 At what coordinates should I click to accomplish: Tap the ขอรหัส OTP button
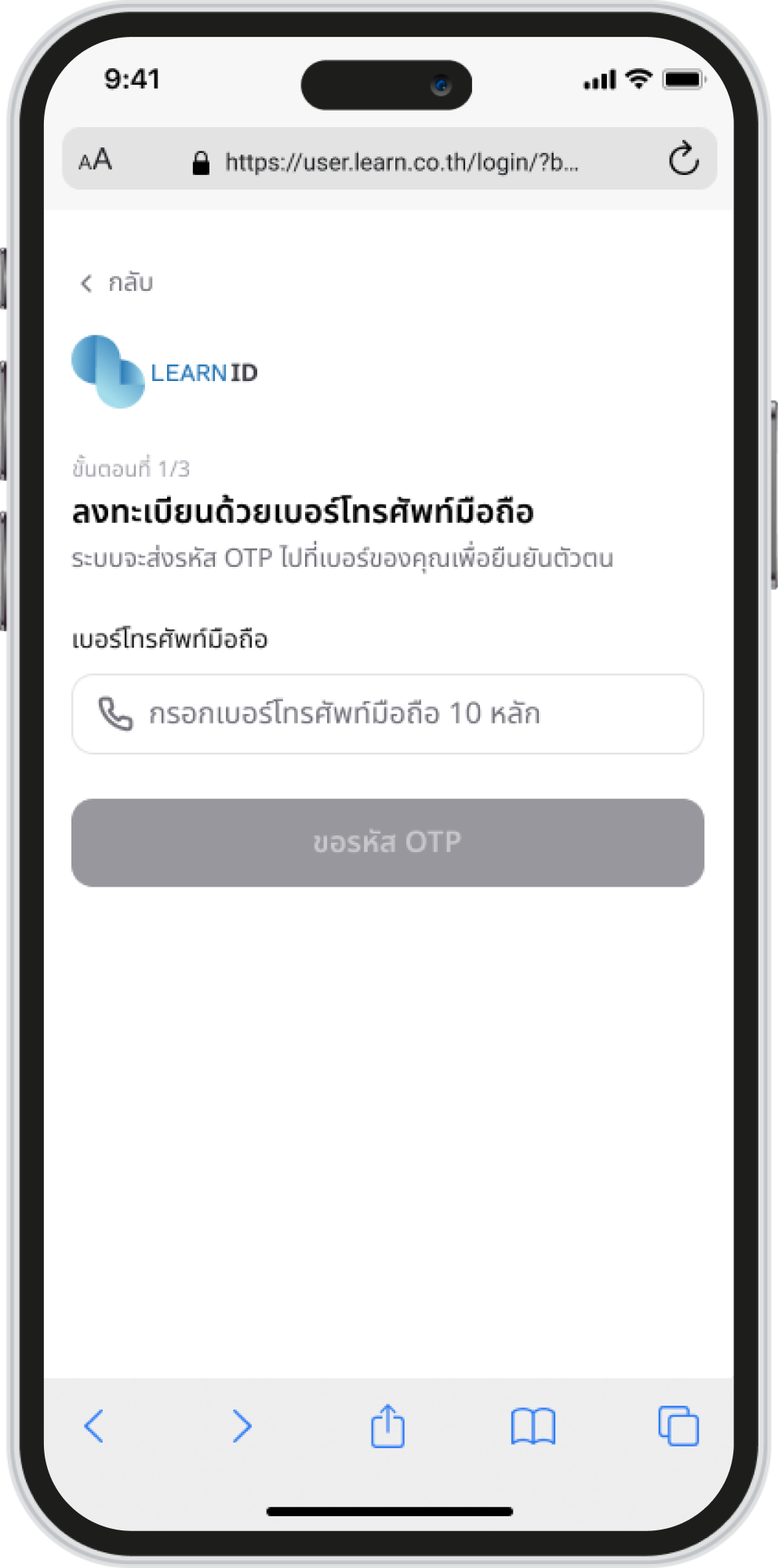click(387, 843)
